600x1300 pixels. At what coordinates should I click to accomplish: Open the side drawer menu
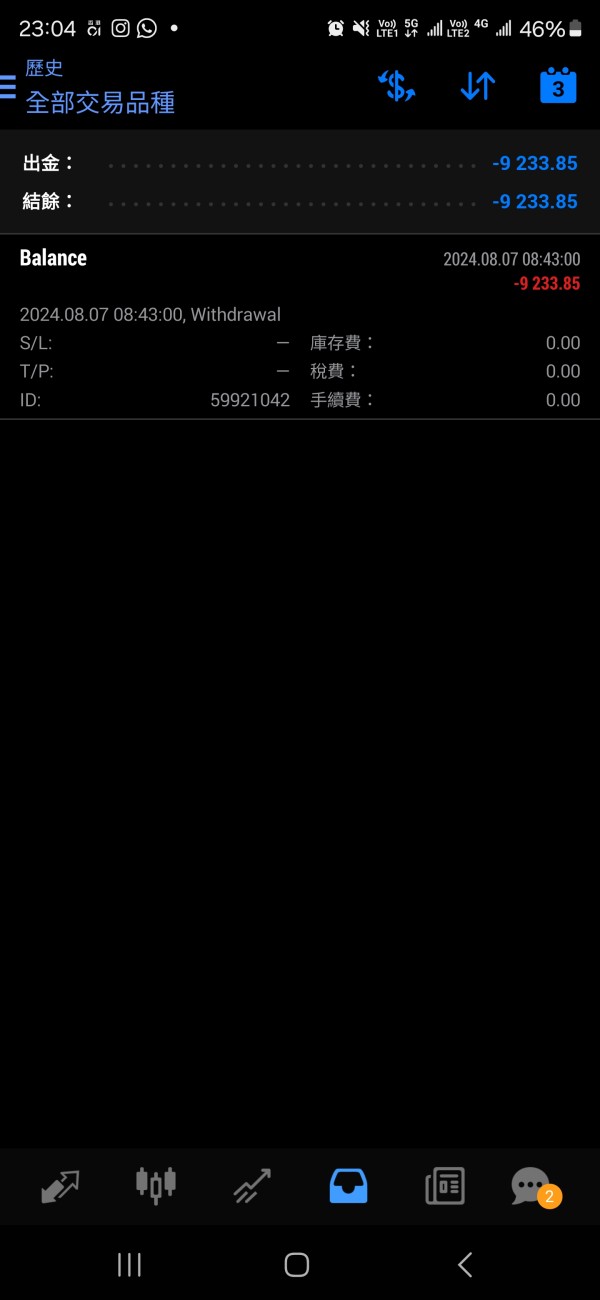[8, 87]
